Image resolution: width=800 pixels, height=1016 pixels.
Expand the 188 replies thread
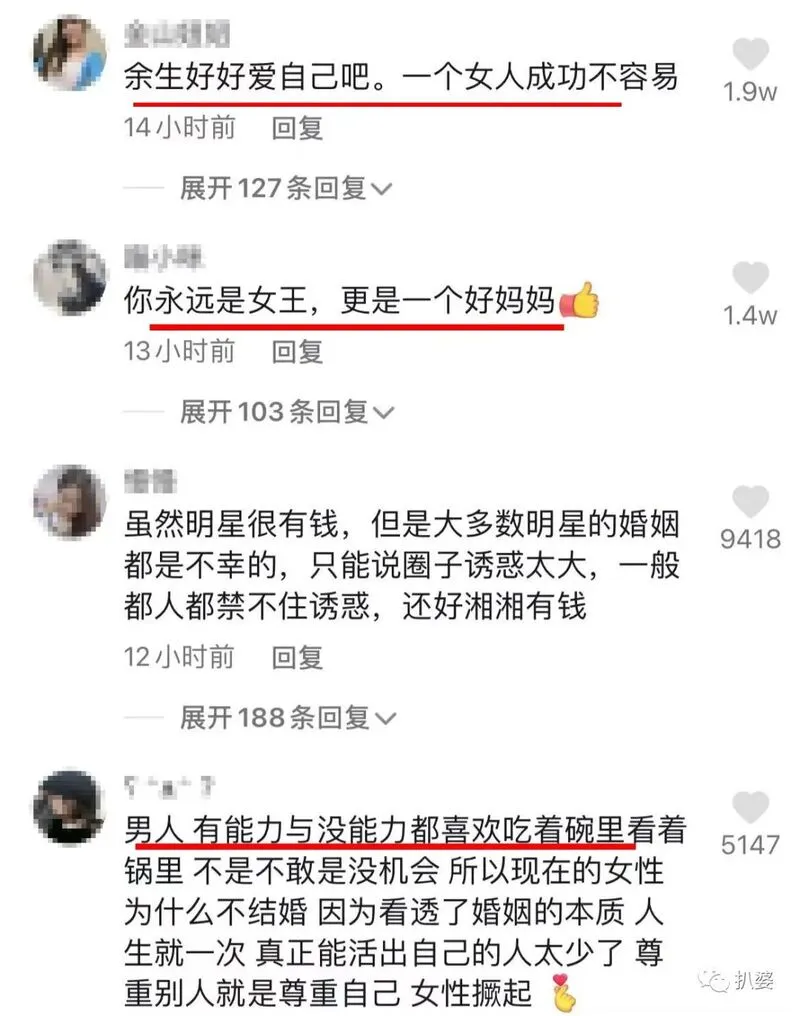(287, 717)
